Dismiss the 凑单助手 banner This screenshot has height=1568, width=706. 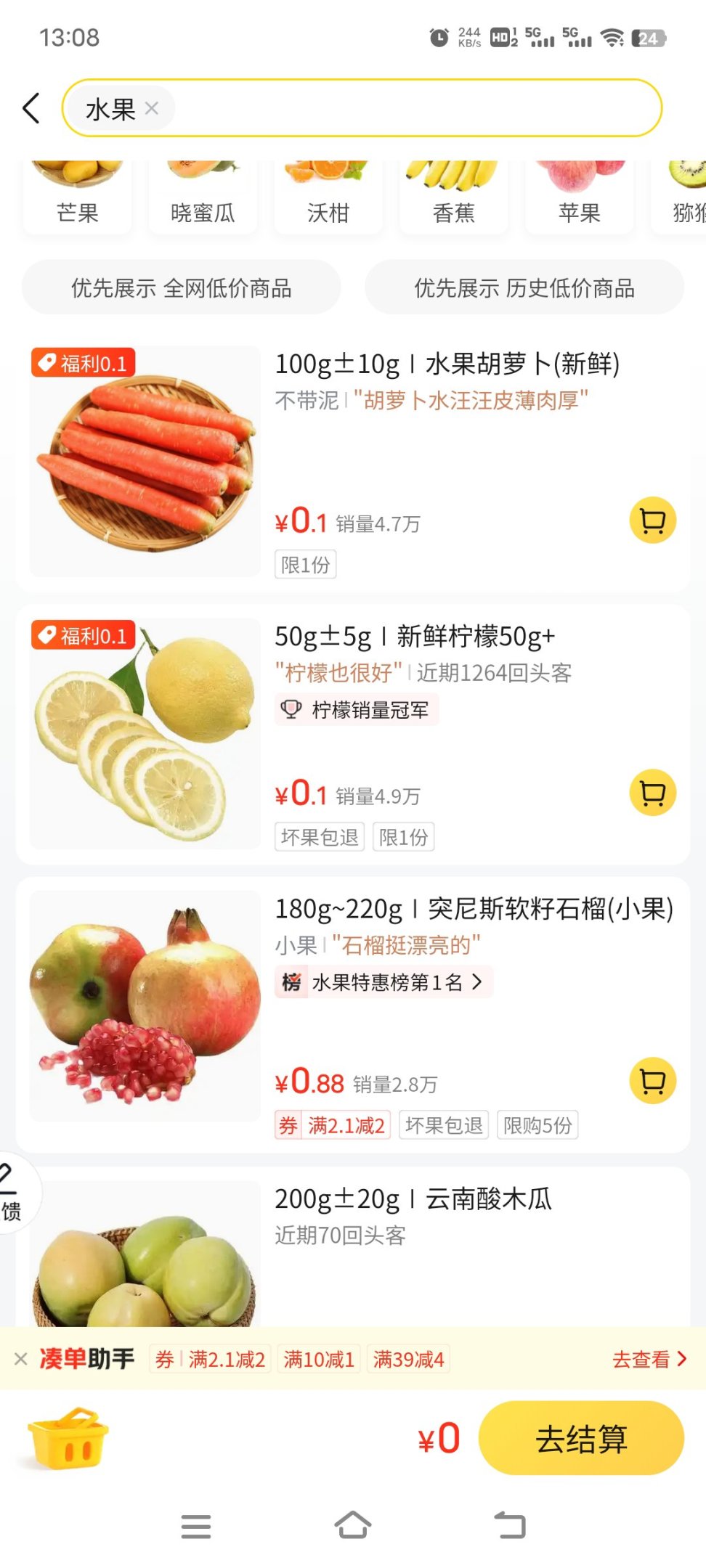(21, 1359)
